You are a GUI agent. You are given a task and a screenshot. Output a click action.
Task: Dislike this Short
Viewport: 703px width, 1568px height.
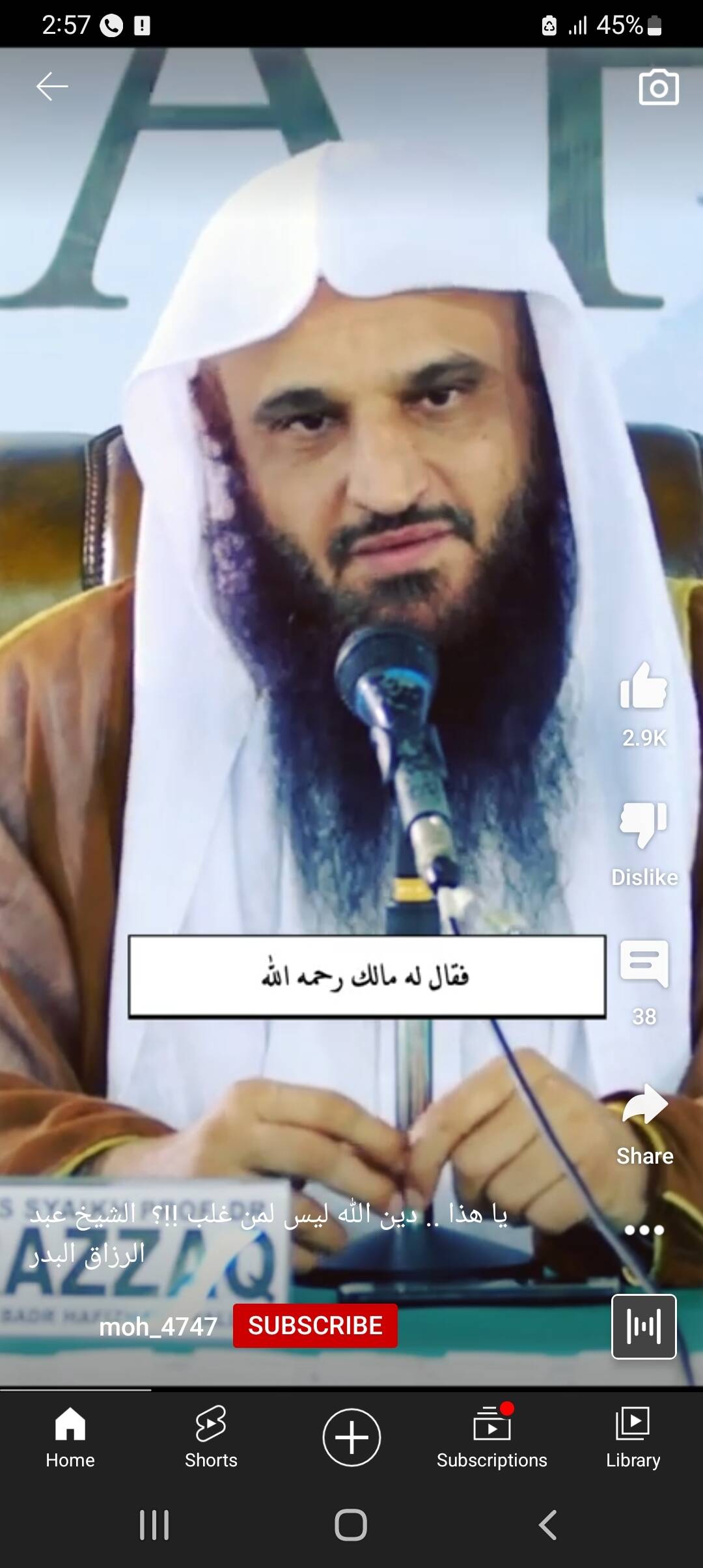[x=643, y=825]
